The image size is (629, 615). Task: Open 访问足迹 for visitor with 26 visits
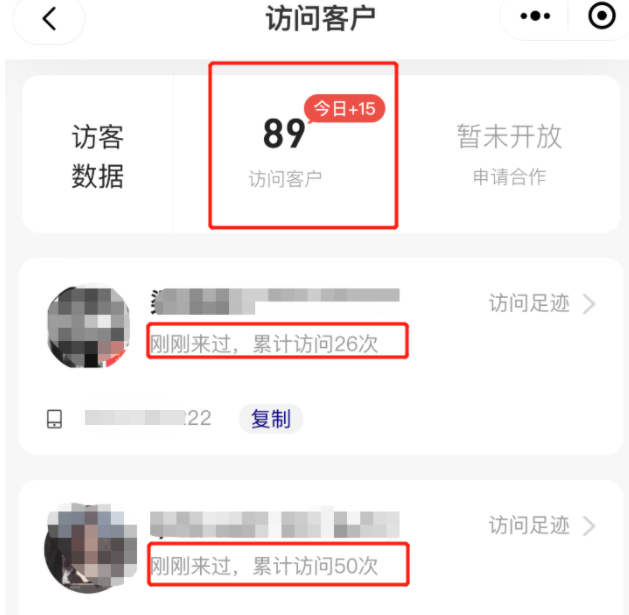click(541, 303)
